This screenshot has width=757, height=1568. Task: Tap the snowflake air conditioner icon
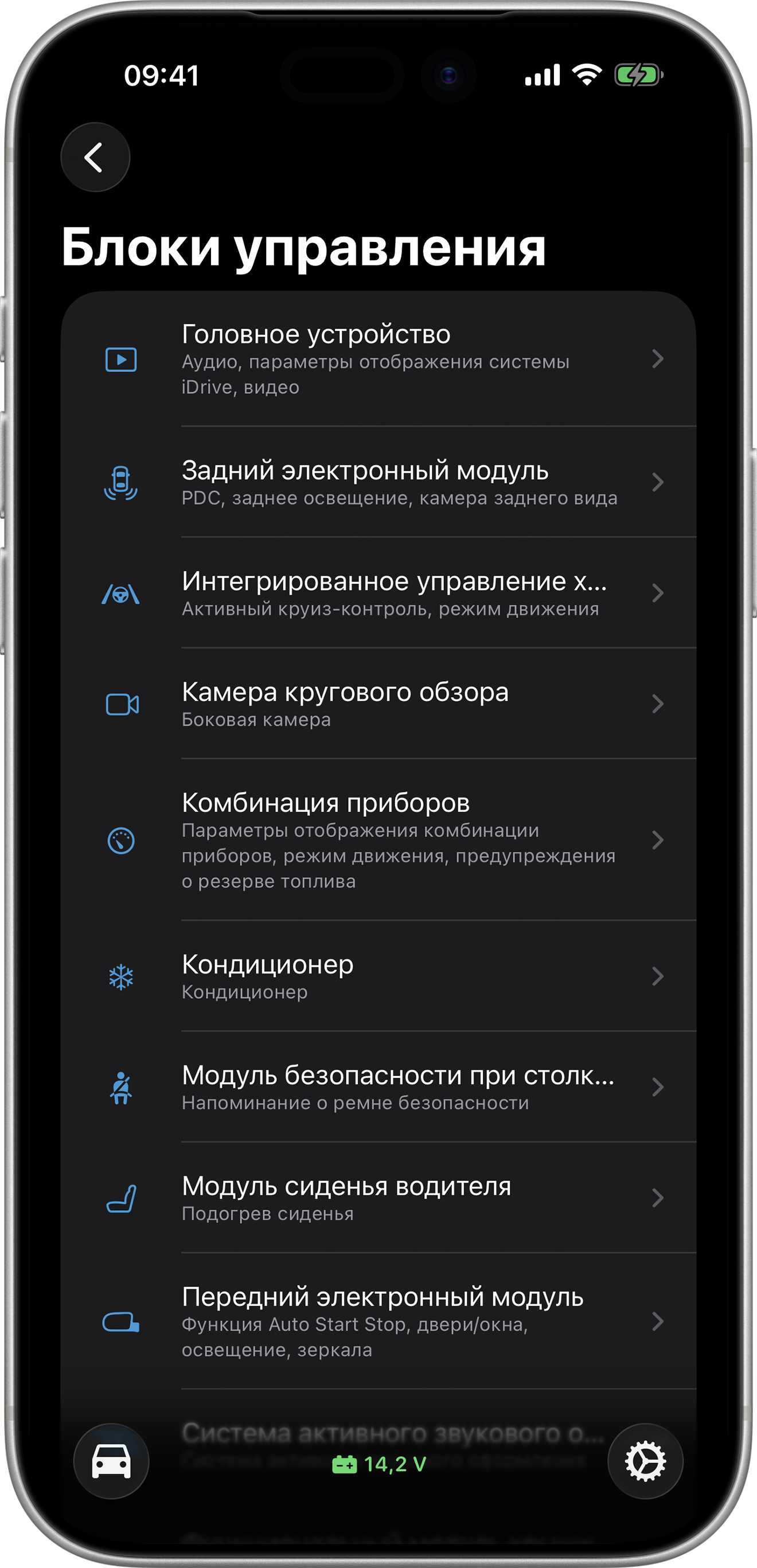[122, 977]
